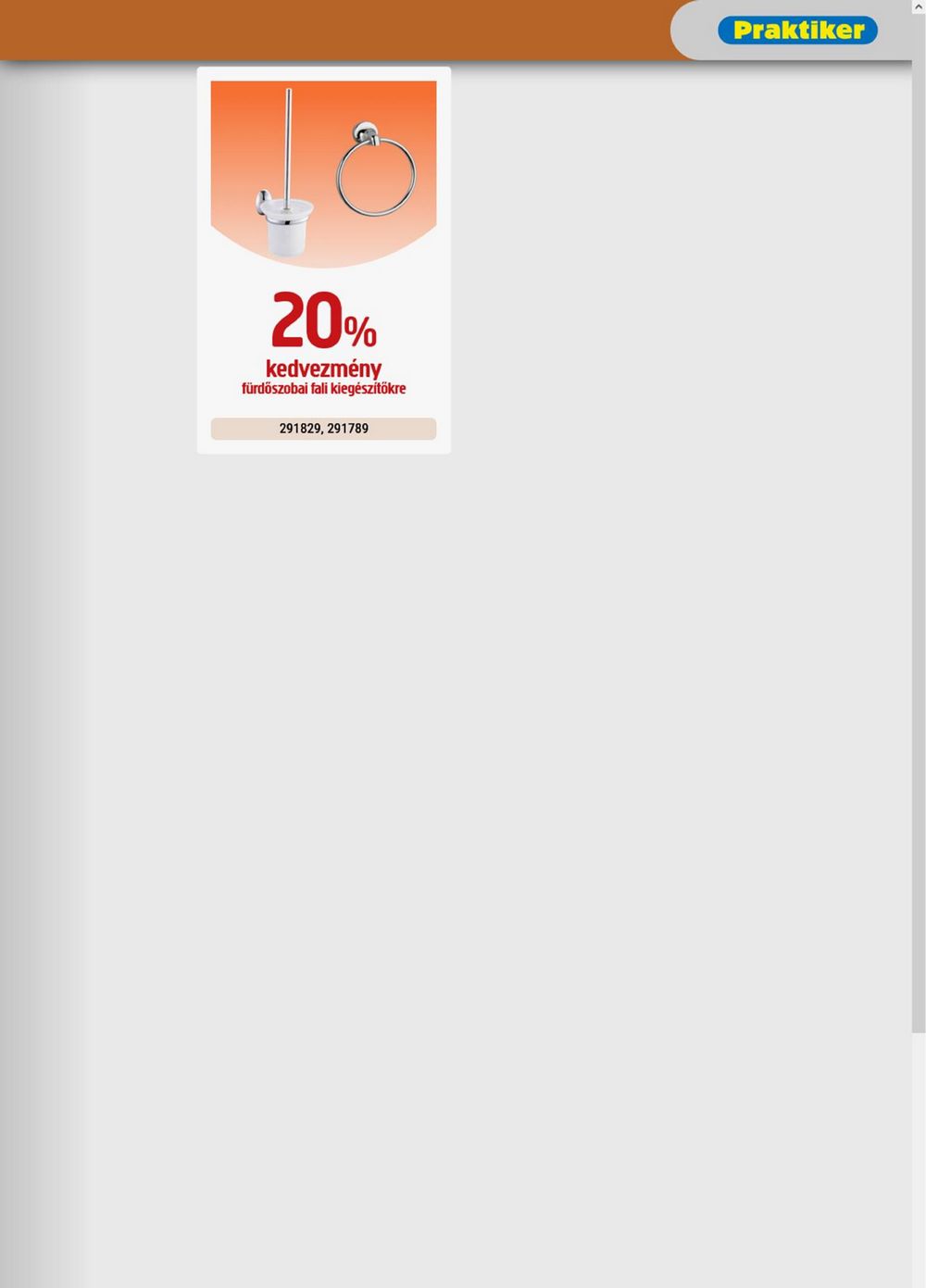
Task: Tap the Praktiker logo in the header
Action: (797, 30)
